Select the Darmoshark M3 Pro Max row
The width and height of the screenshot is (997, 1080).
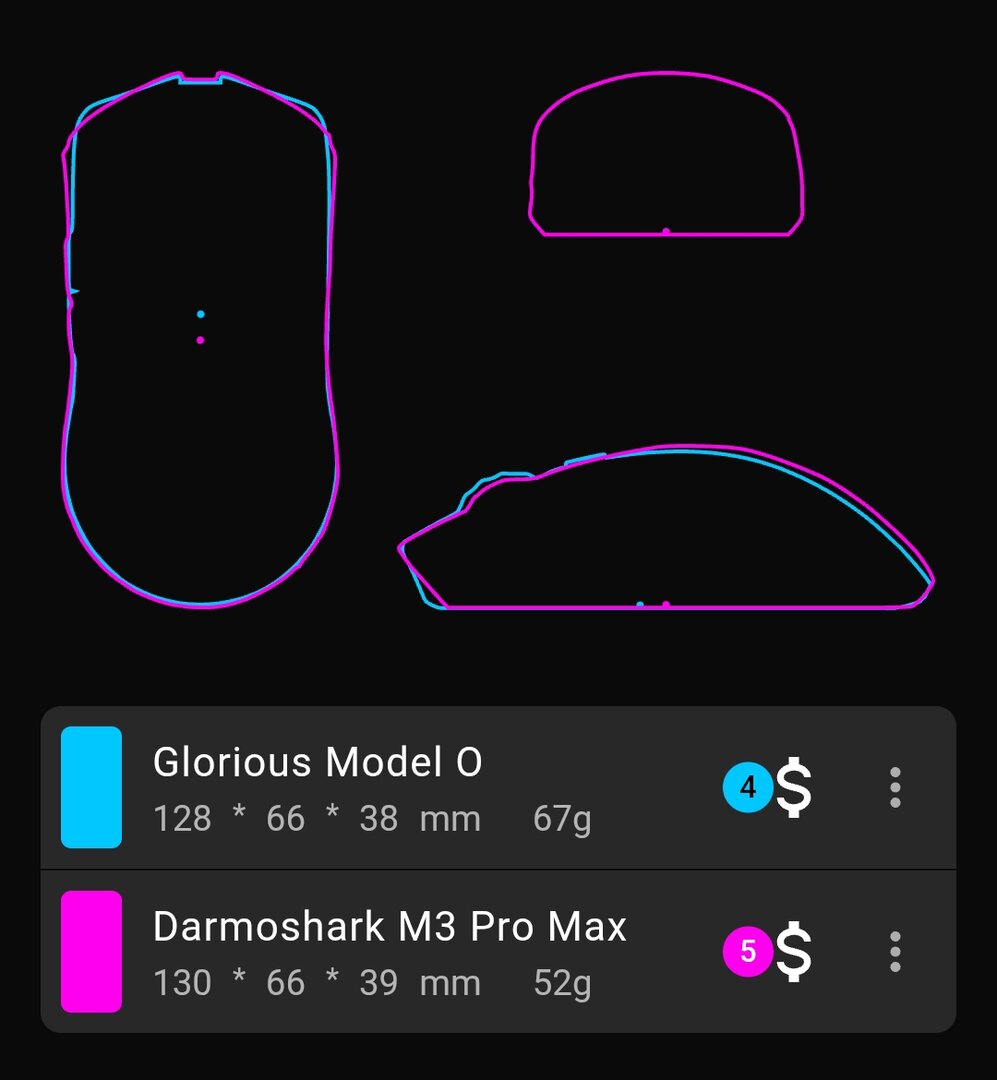tap(400, 952)
